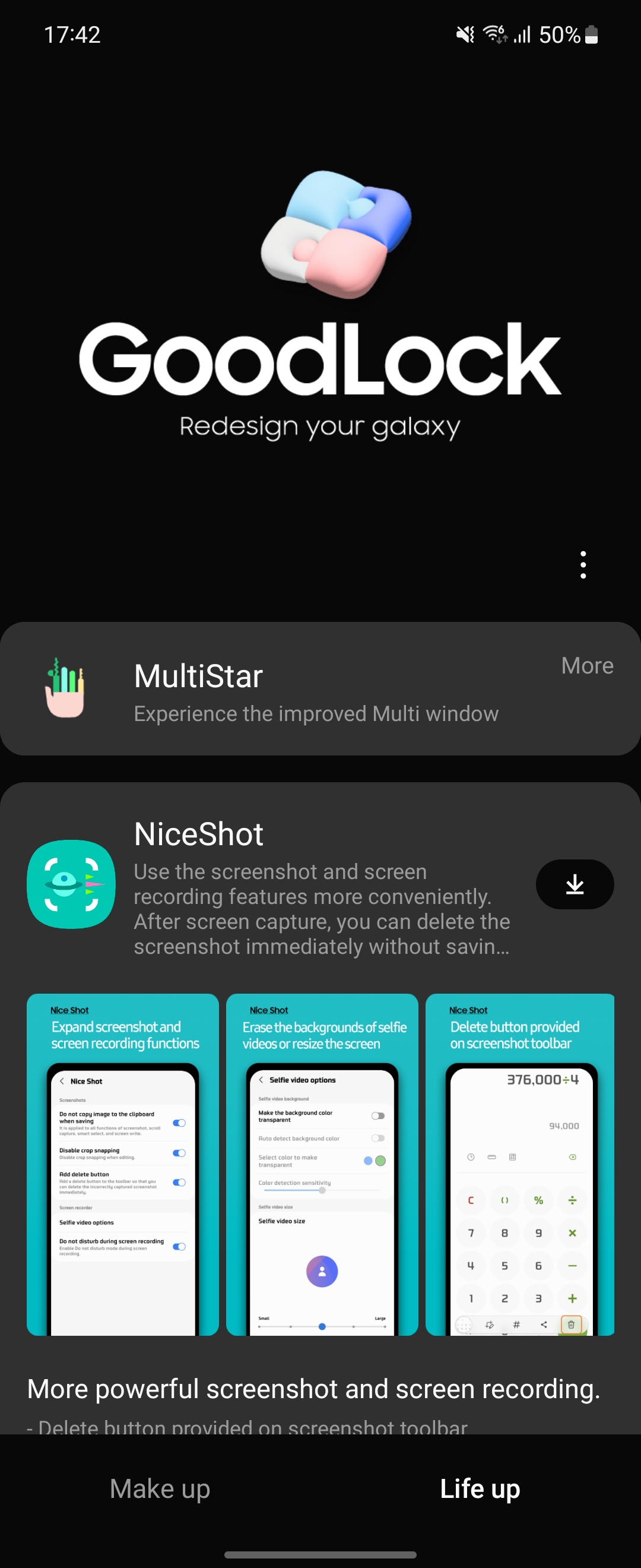Open the three-dot overflow menu
Viewport: 641px width, 1568px height.
coord(583,565)
